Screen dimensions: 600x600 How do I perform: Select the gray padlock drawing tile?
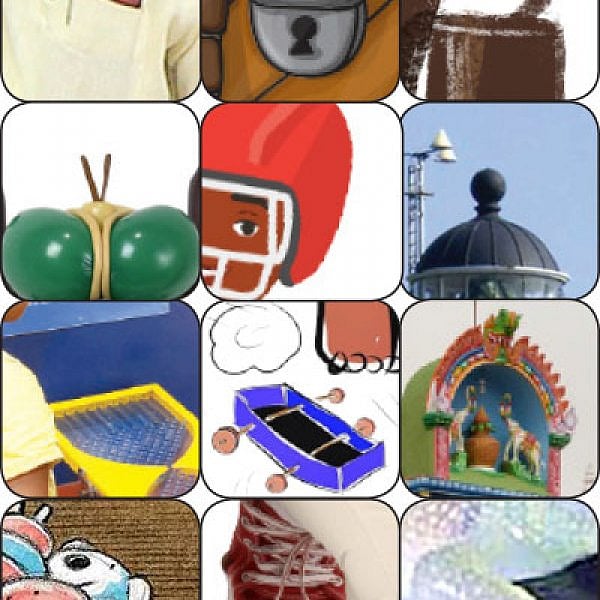pos(300,48)
